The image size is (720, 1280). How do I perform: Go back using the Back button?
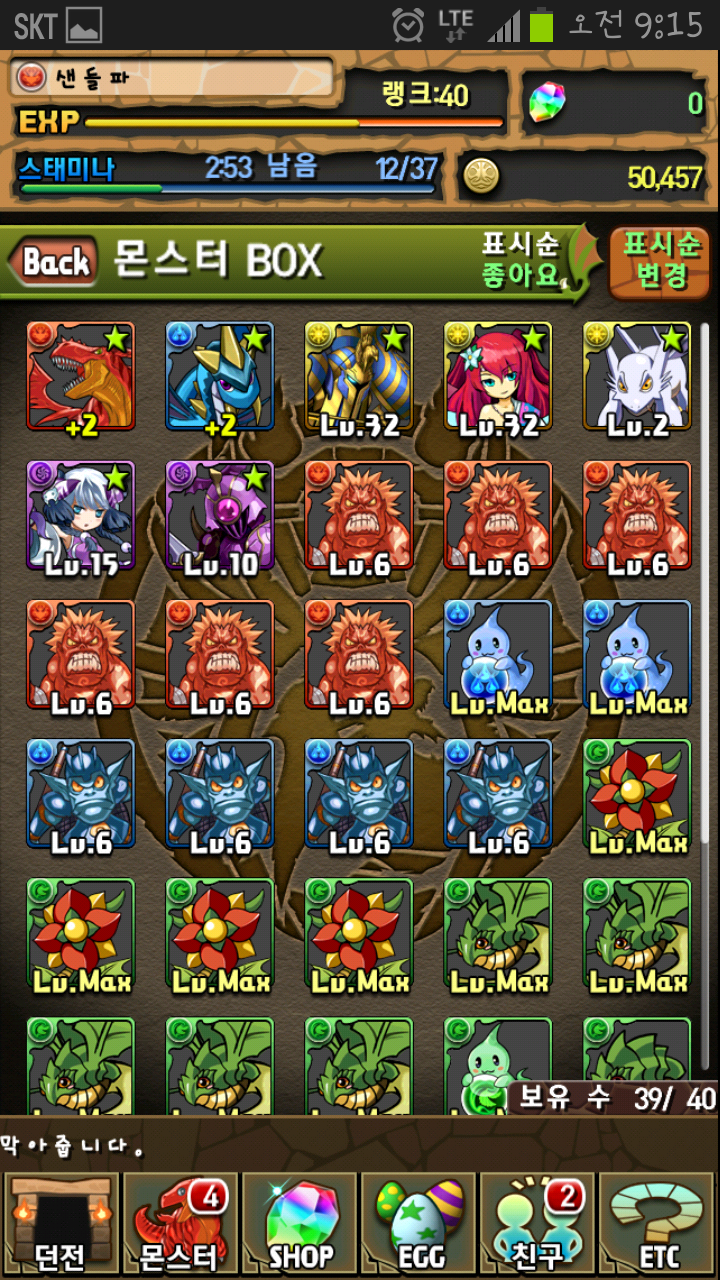54,263
